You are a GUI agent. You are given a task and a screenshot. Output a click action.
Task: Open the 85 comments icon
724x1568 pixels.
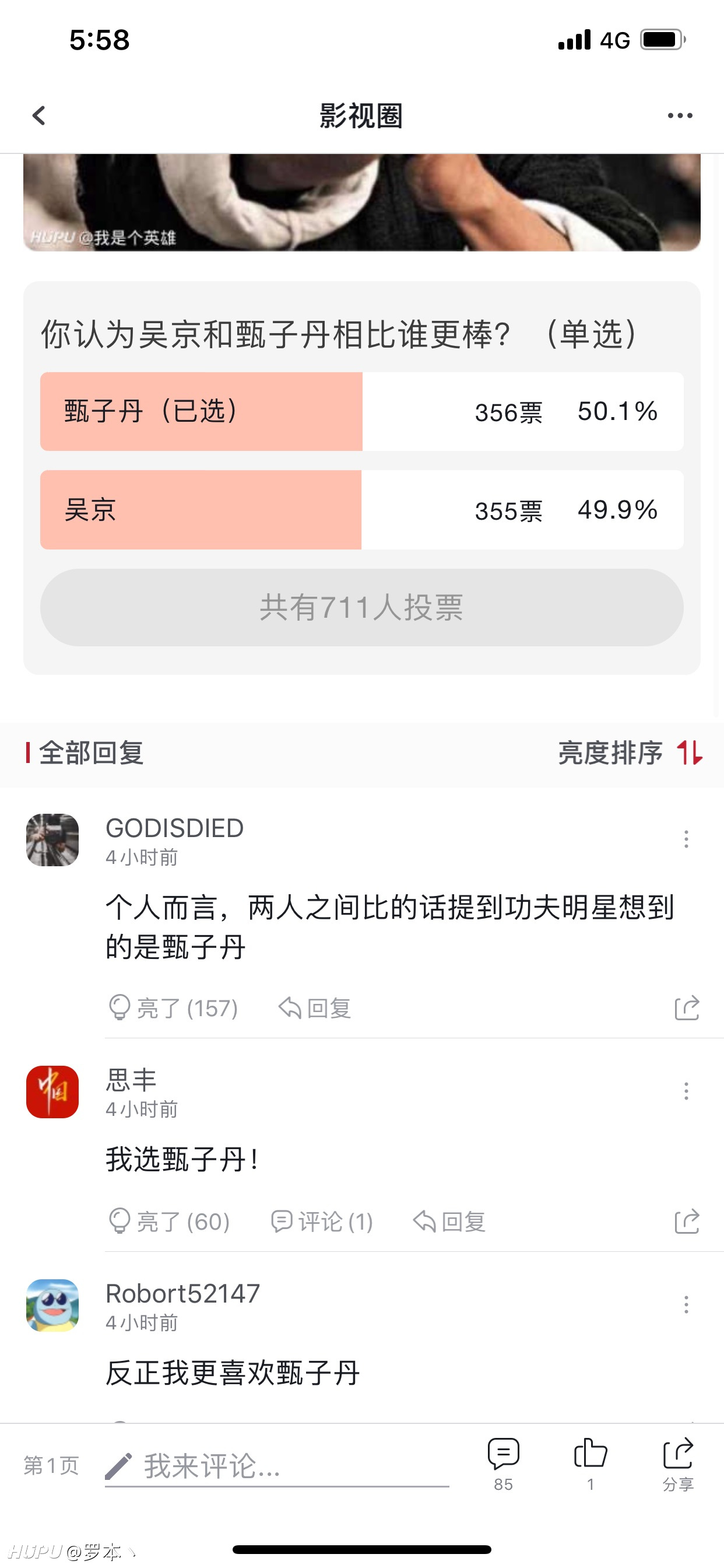pos(503,1464)
